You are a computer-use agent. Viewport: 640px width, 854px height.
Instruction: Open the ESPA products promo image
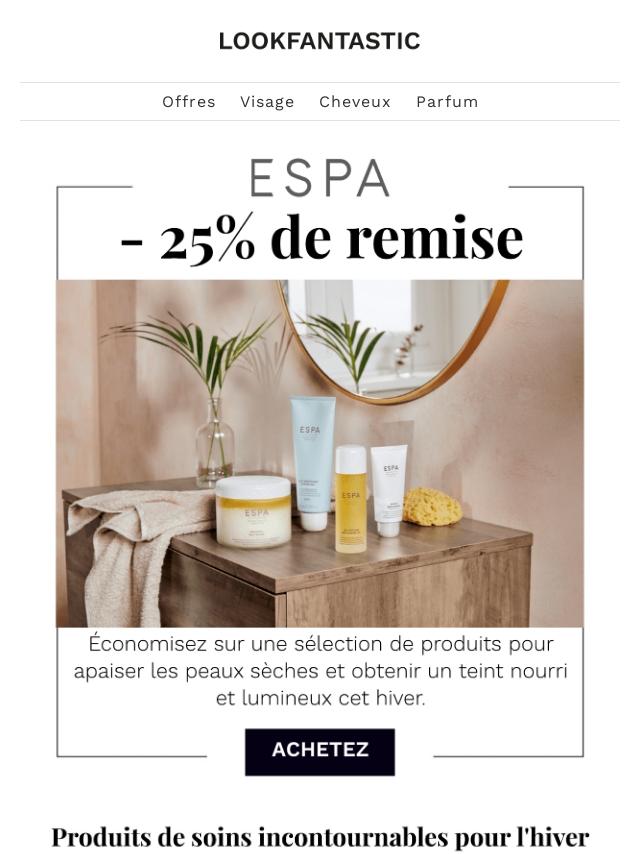(x=320, y=453)
